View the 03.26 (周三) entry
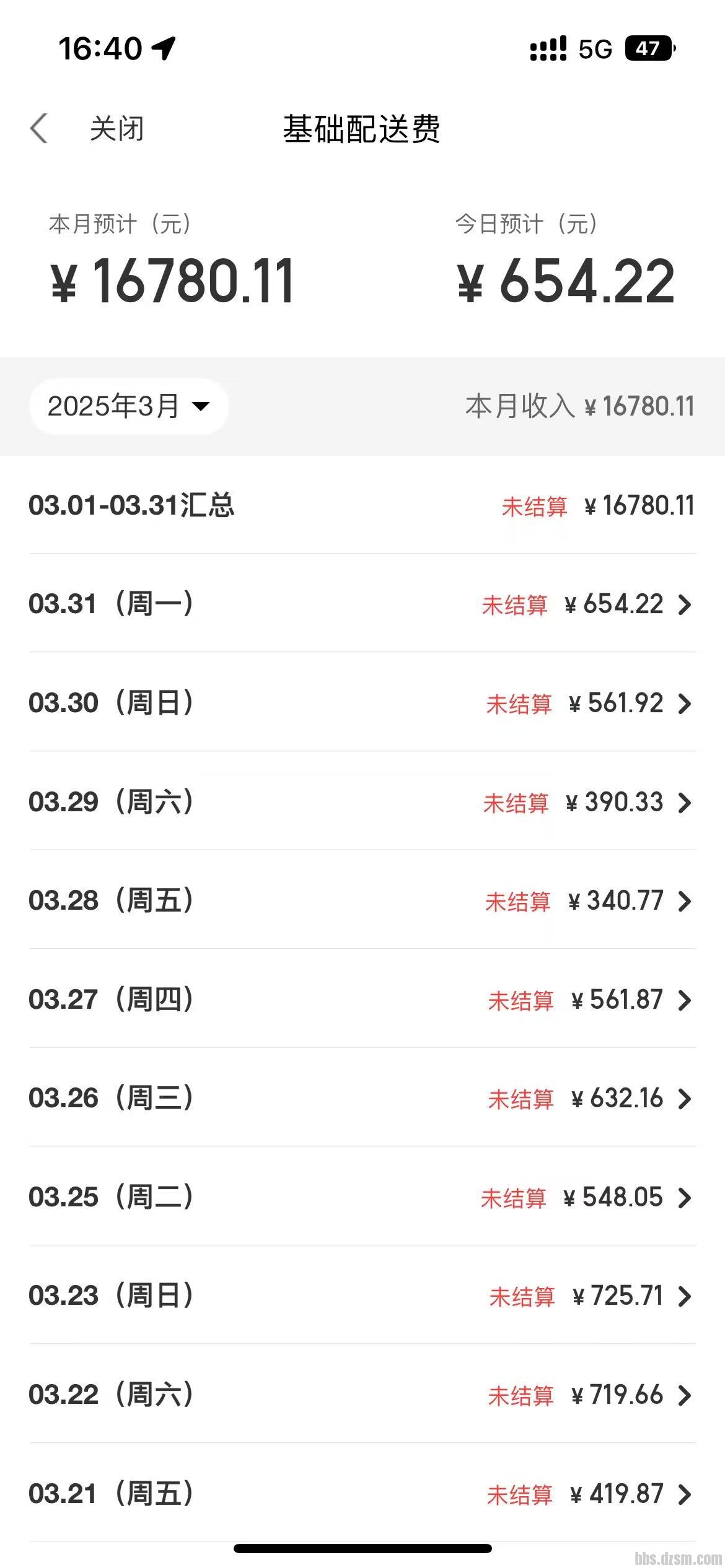 [362, 1098]
